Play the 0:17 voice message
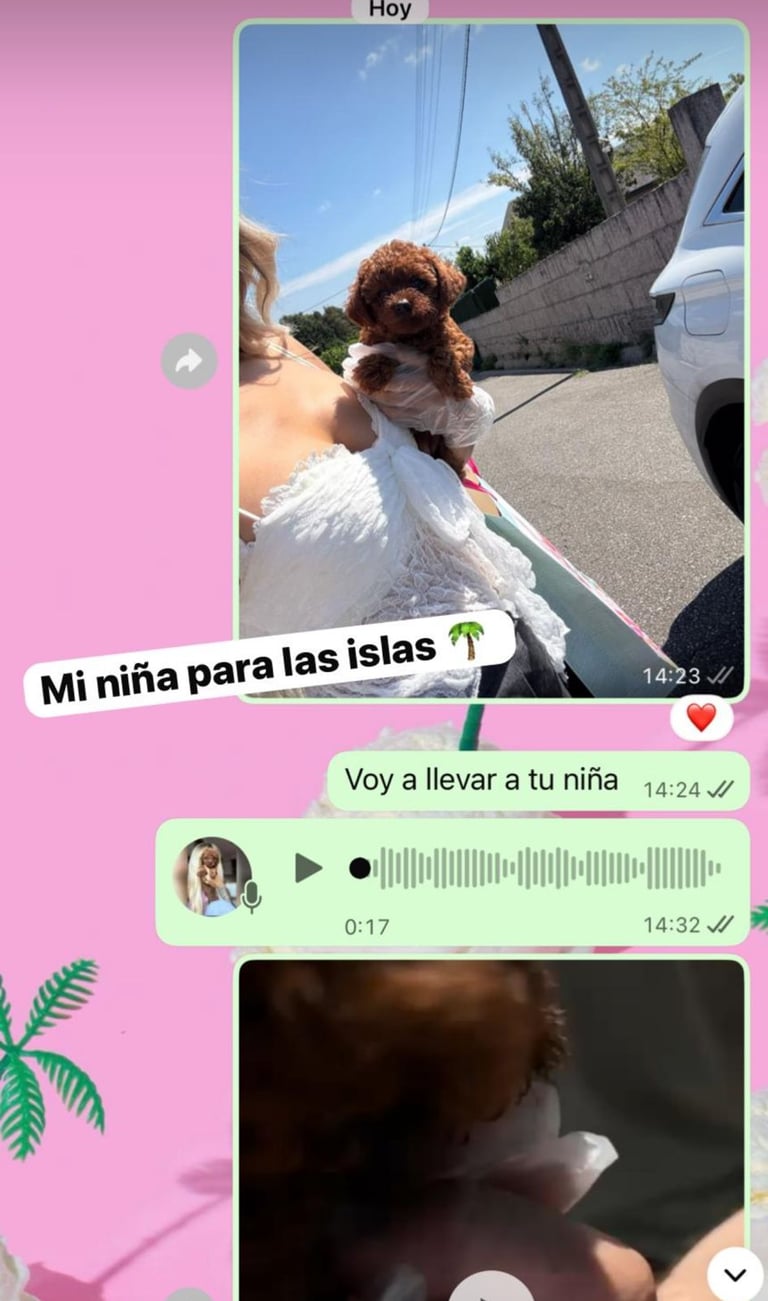 (309, 868)
